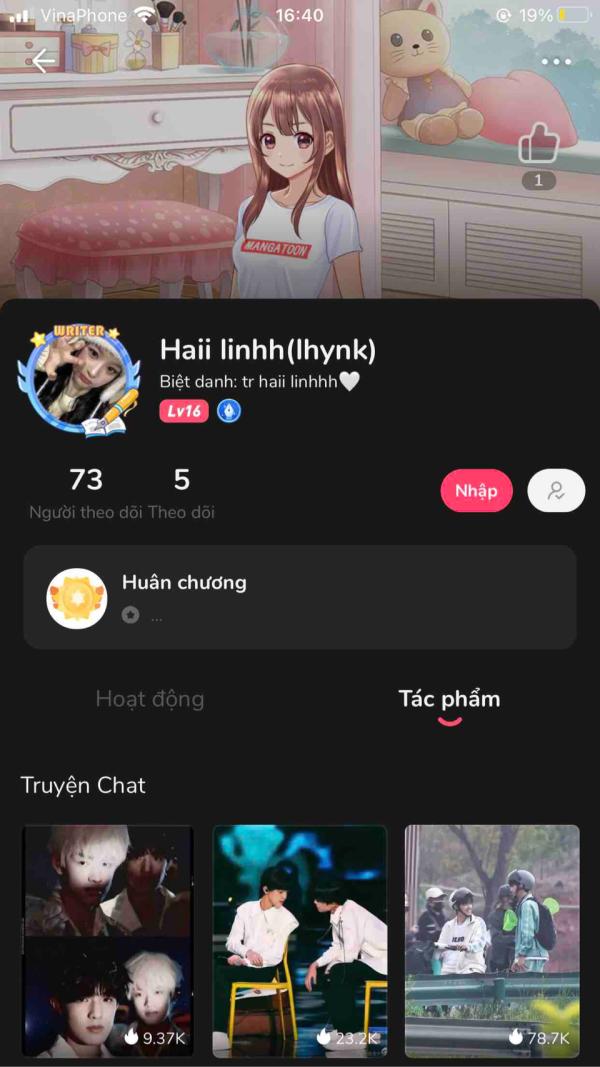The image size is (600, 1067).
Task: Select the Tác phẩm tab
Action: 449,699
